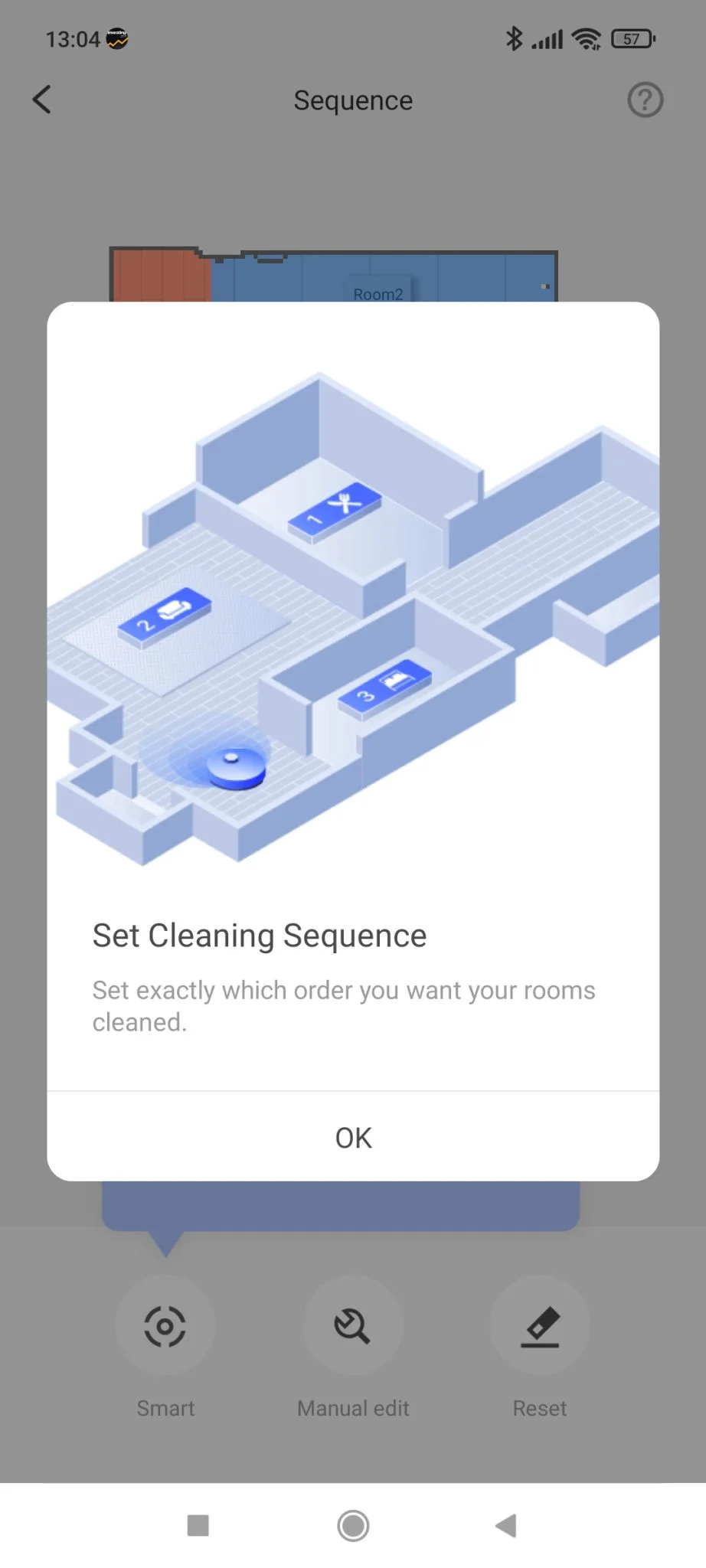Go back from Sequence screen
Viewport: 706px width, 1568px height.
pyautogui.click(x=42, y=100)
